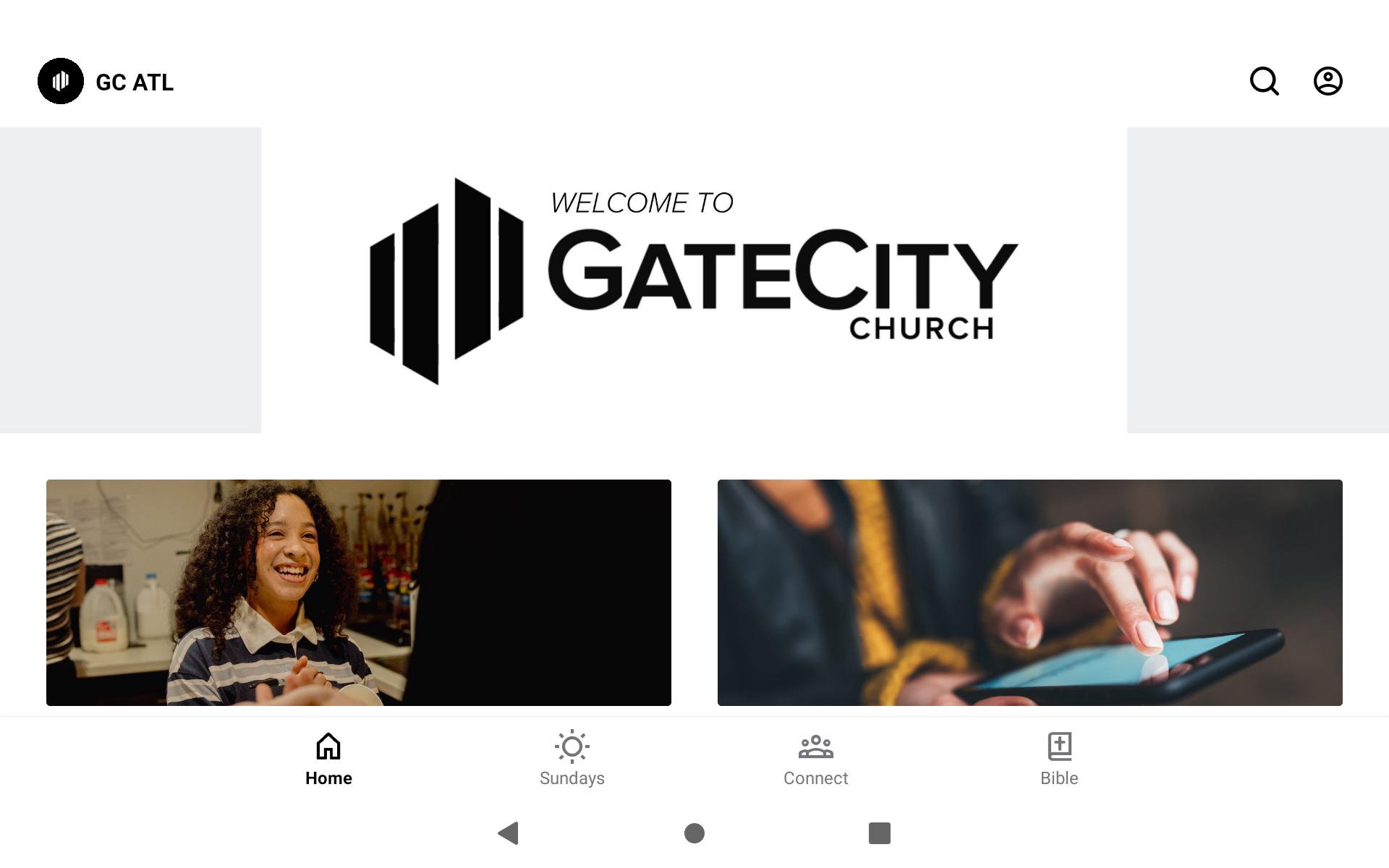Open the card with the smiling woman
This screenshot has height=868, width=1389.
[x=359, y=592]
